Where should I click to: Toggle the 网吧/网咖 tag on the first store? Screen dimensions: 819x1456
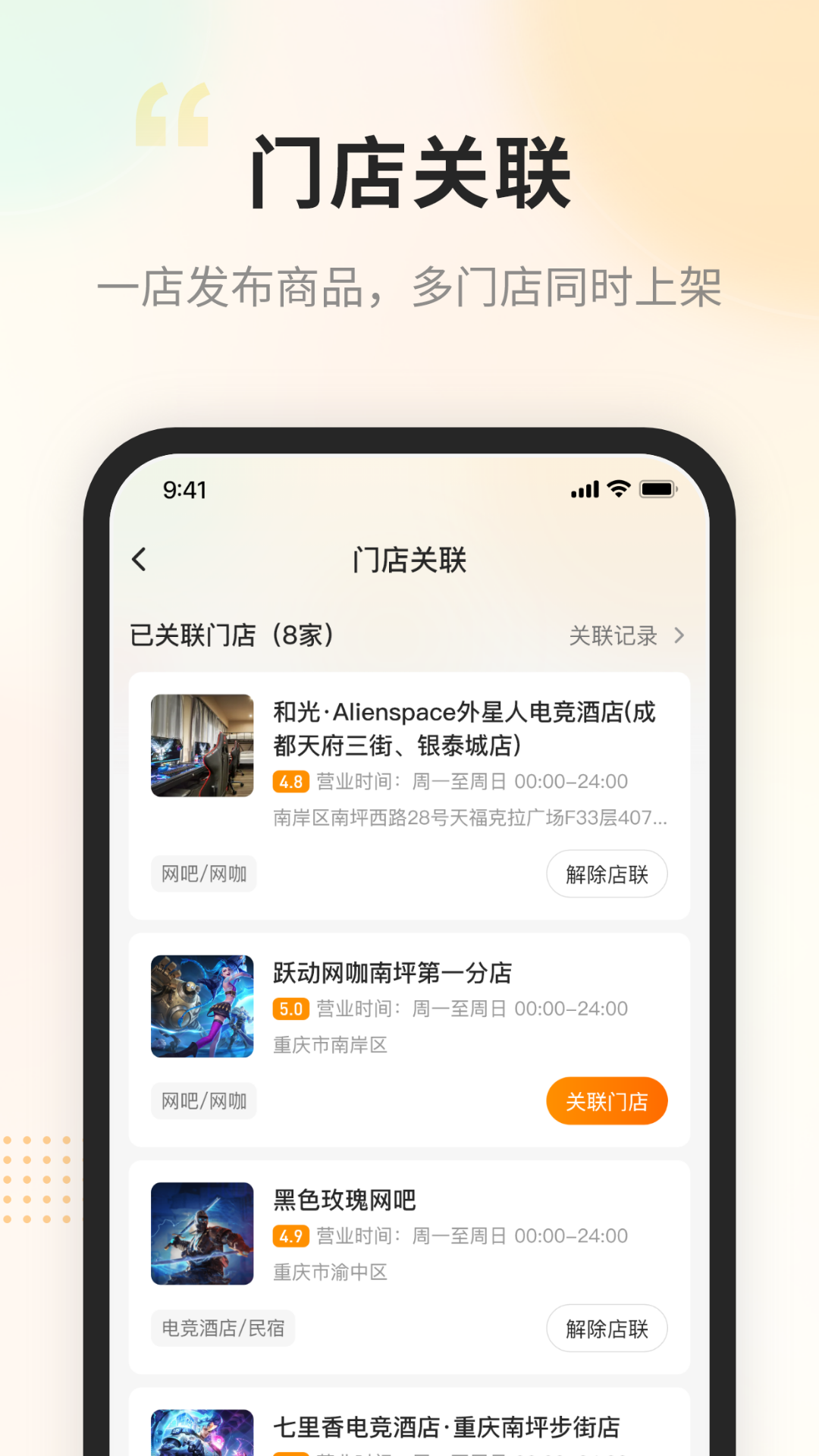click(203, 874)
